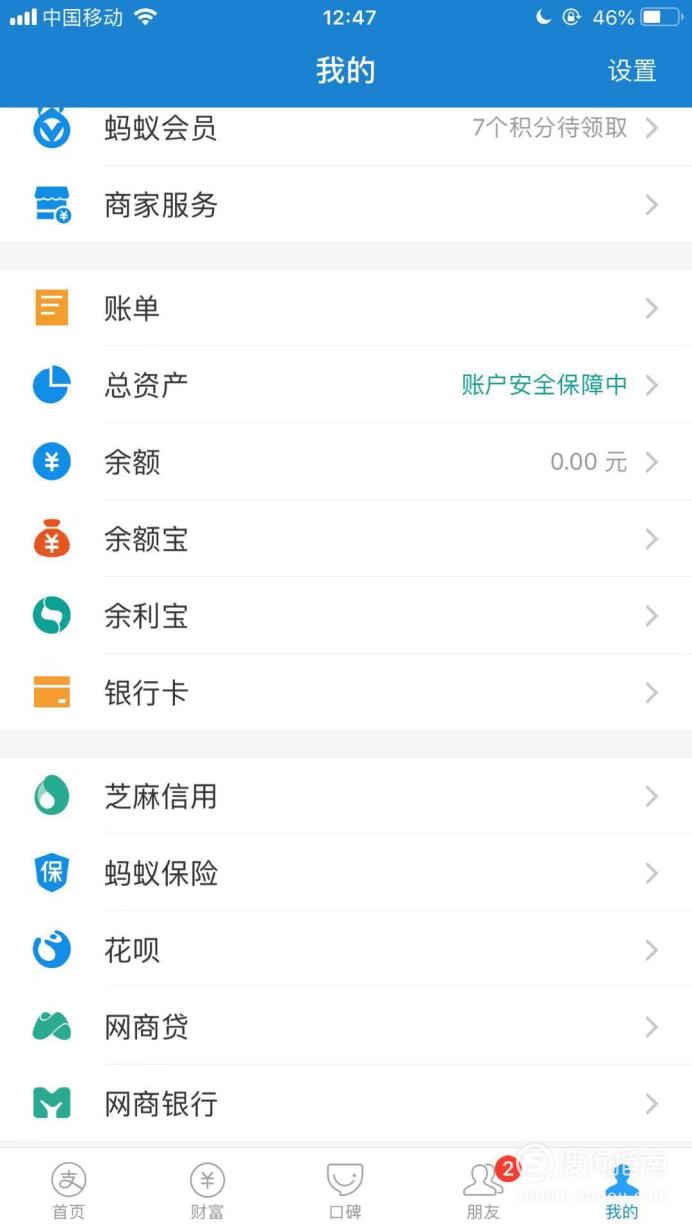Switch to the 首页 tab

coord(69,1190)
